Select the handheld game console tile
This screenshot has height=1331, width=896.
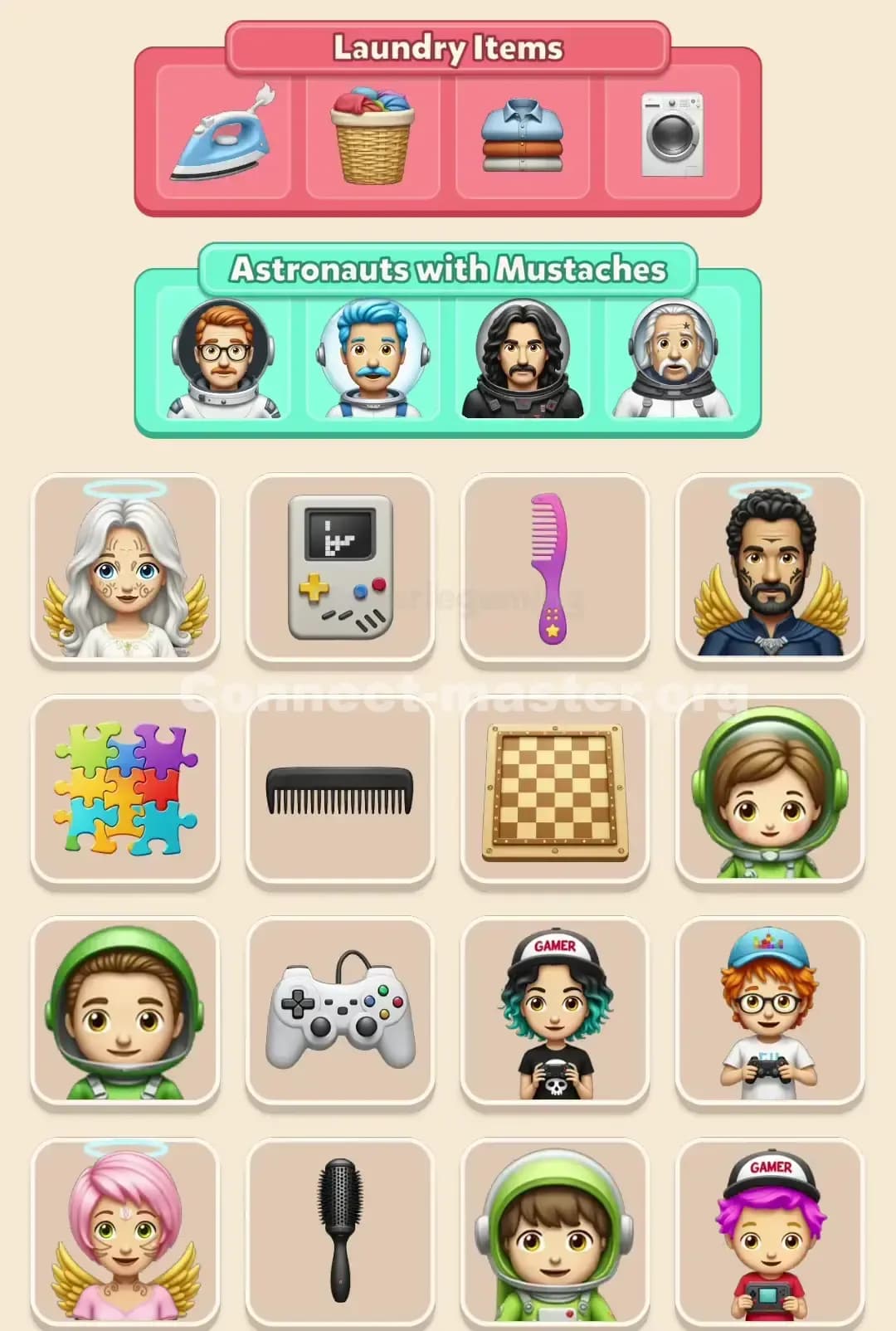[341, 568]
